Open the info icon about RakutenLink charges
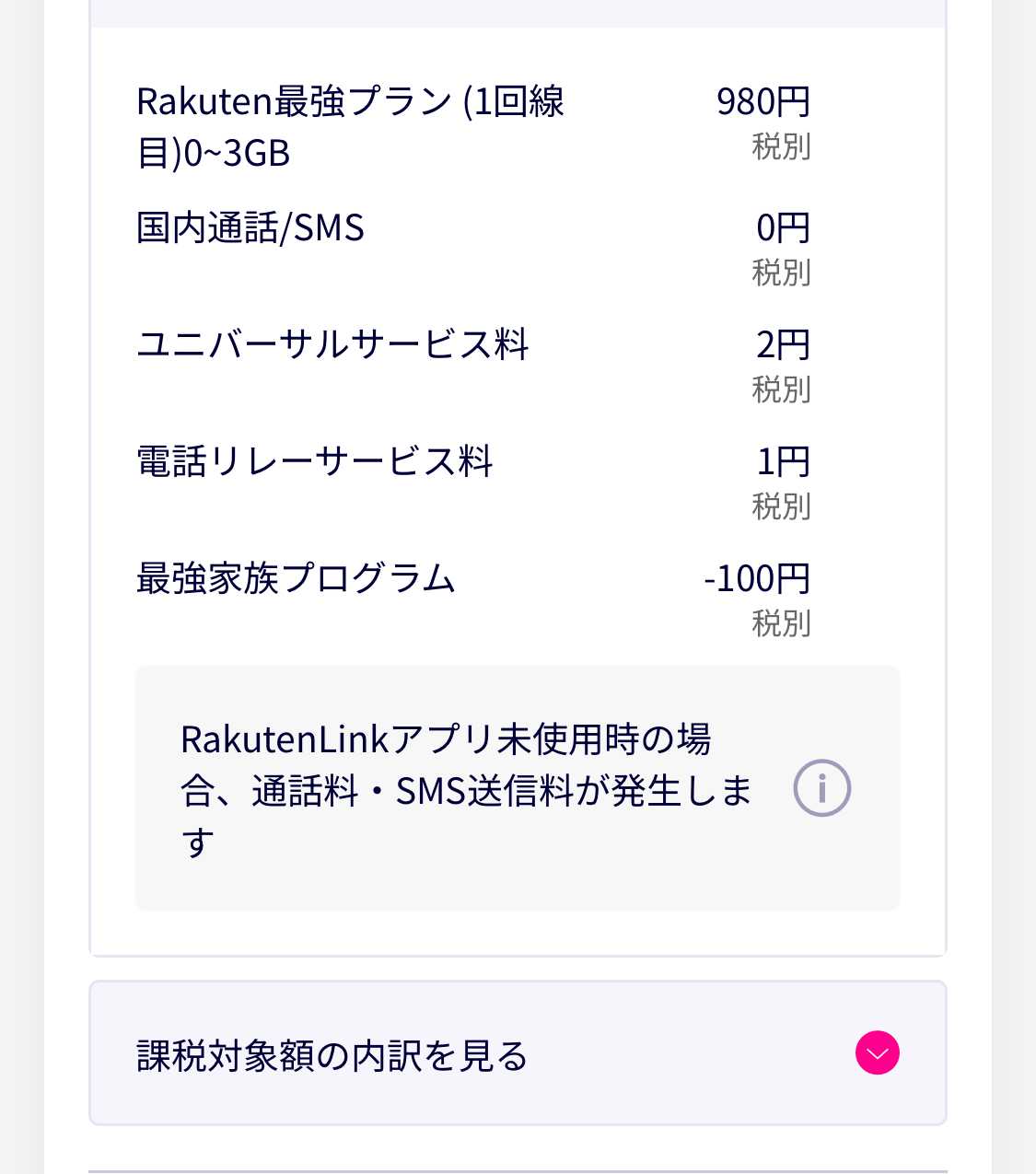 821,788
